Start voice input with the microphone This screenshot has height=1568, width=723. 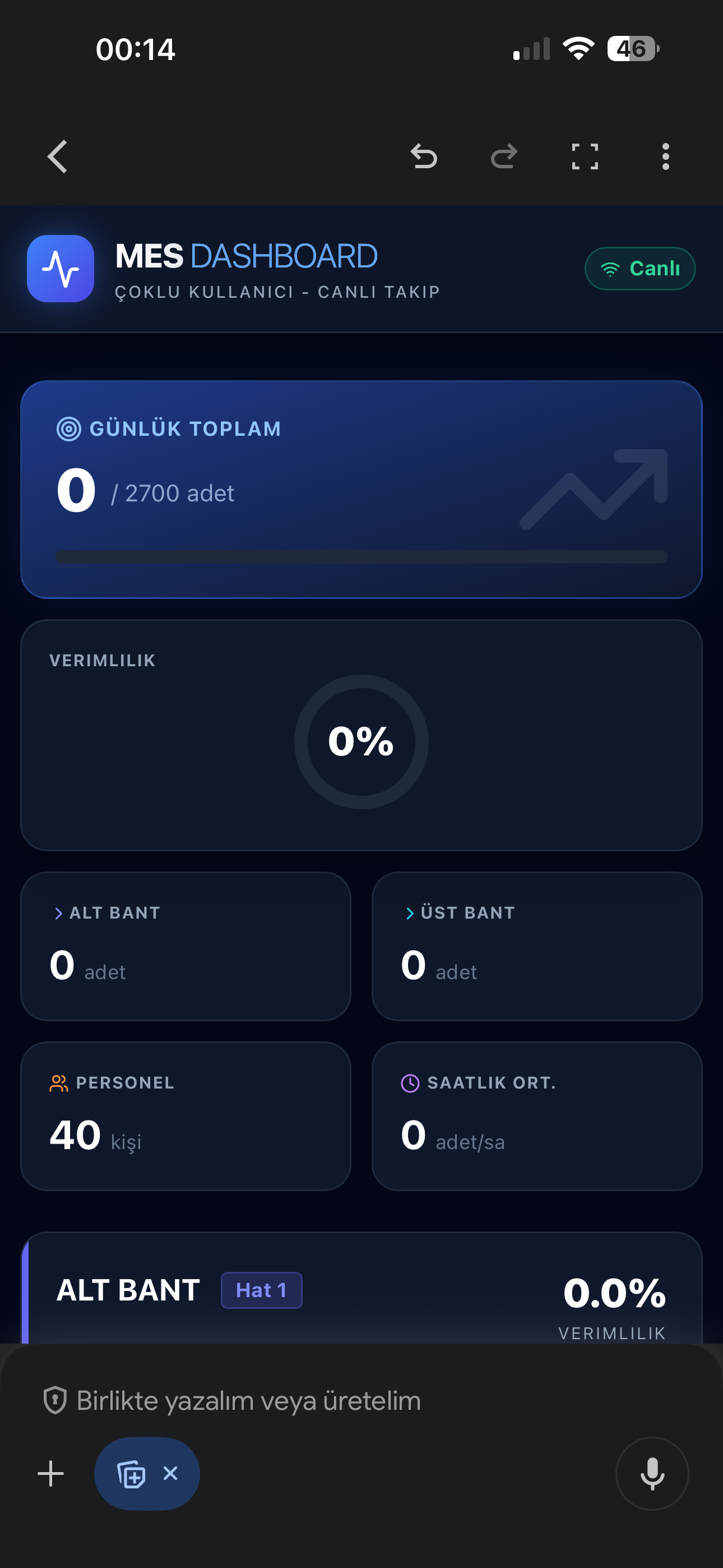point(652,1474)
